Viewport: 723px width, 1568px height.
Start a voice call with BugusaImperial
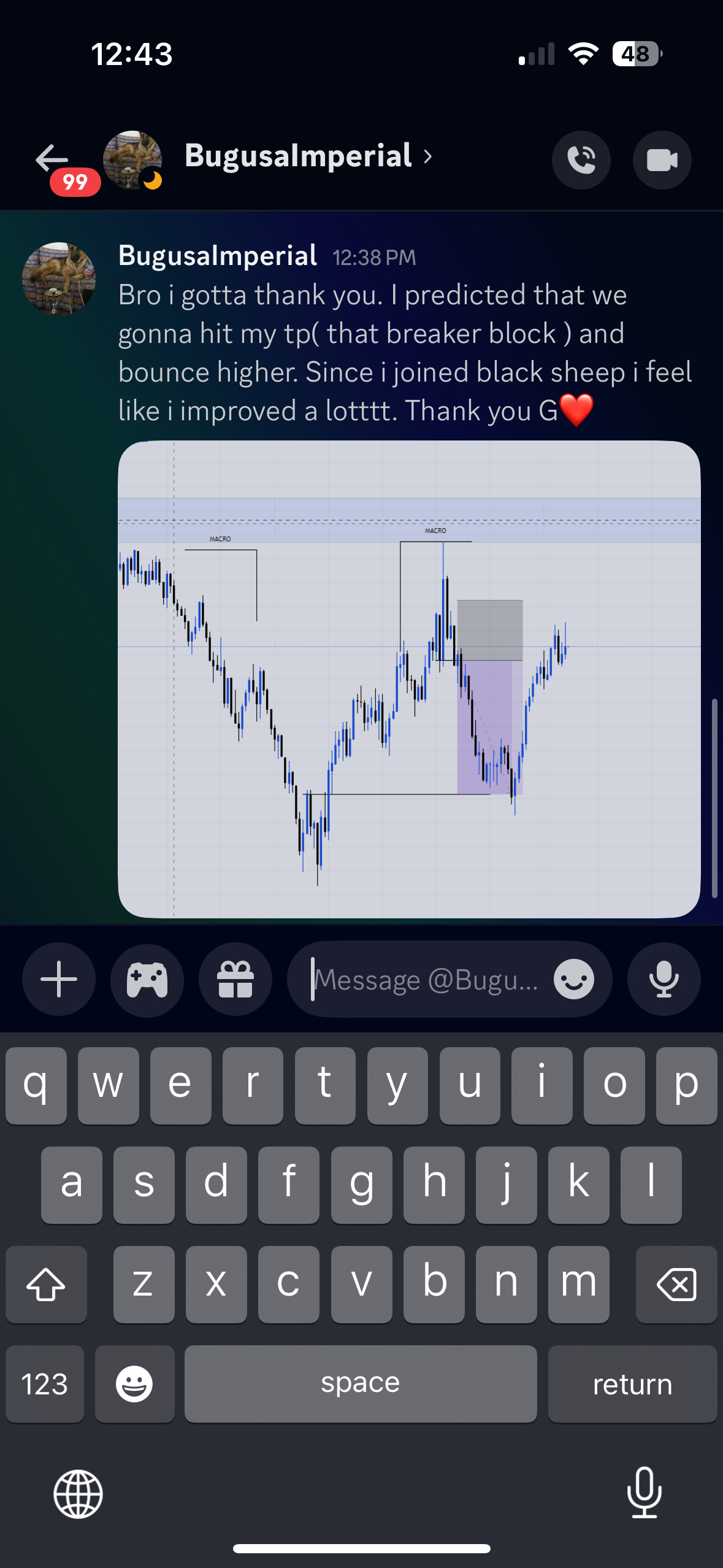click(x=581, y=160)
